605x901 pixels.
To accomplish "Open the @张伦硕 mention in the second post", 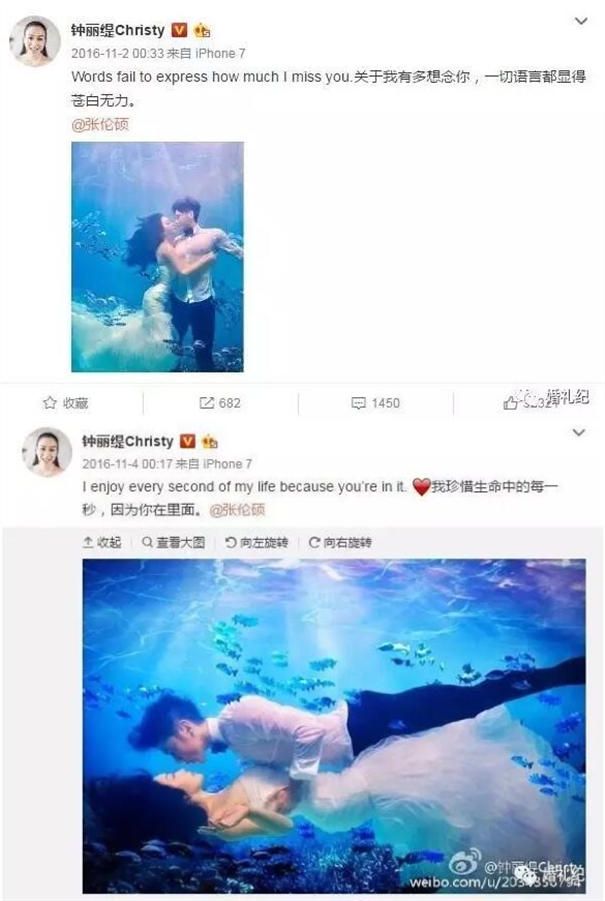I will pos(238,509).
